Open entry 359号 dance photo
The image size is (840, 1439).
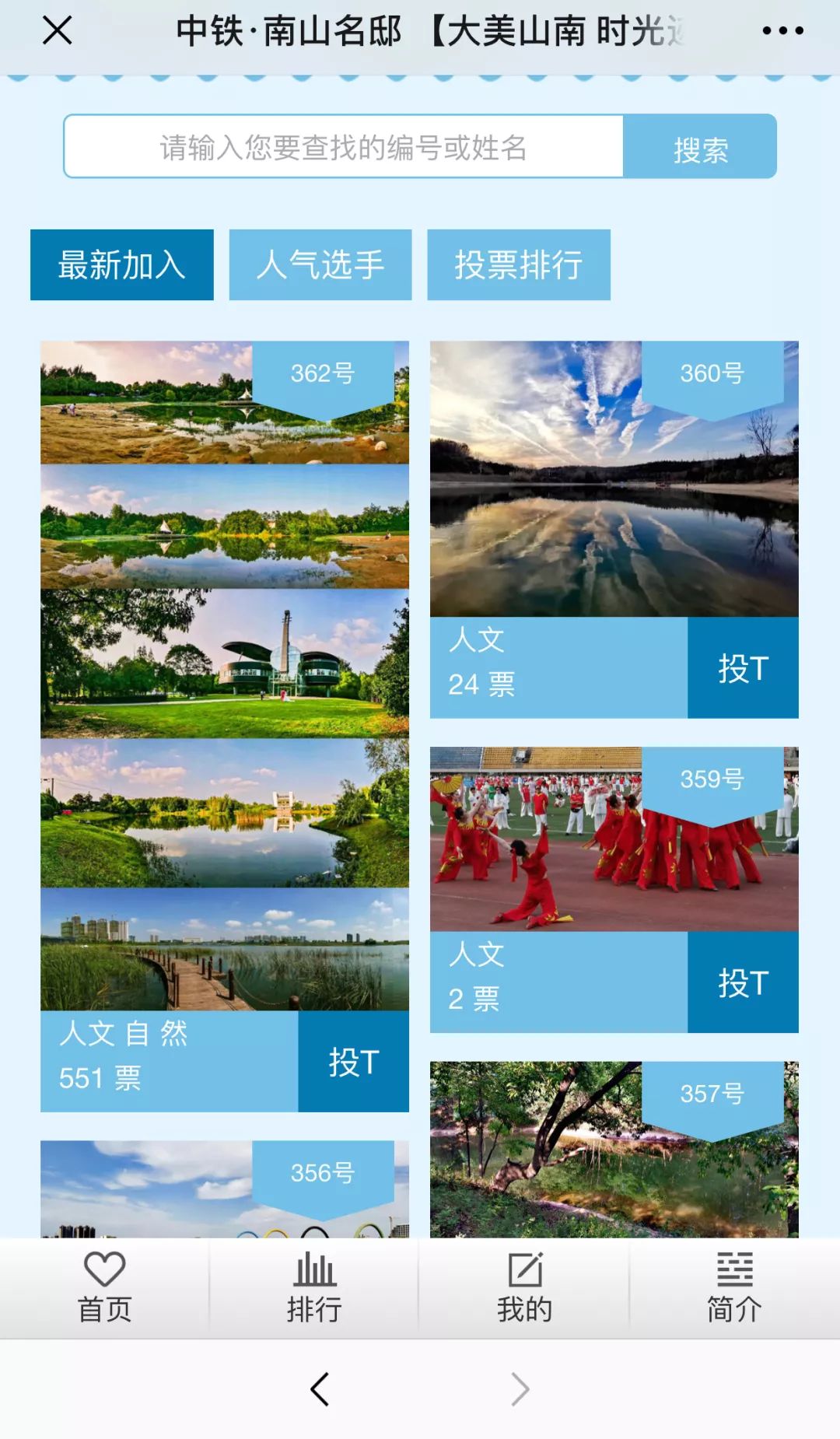click(614, 839)
